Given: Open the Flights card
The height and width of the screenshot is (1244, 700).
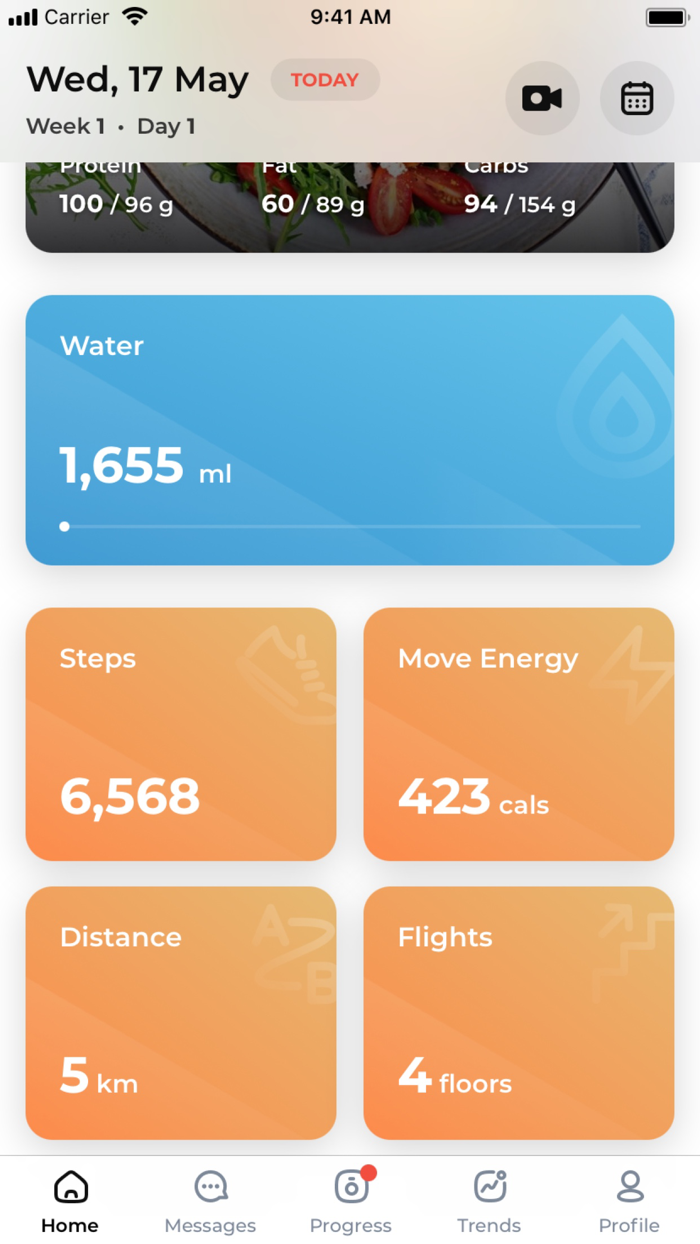Looking at the screenshot, I should [519, 1012].
